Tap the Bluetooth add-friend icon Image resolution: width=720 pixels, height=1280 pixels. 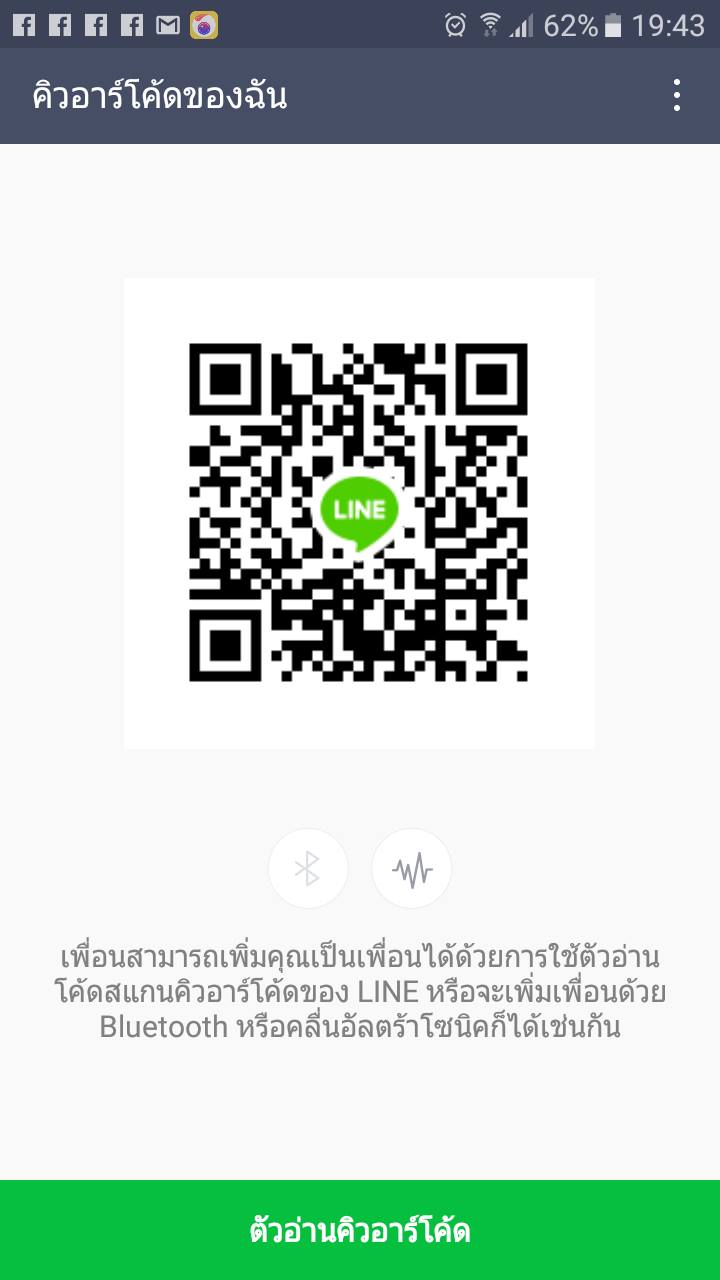point(308,869)
